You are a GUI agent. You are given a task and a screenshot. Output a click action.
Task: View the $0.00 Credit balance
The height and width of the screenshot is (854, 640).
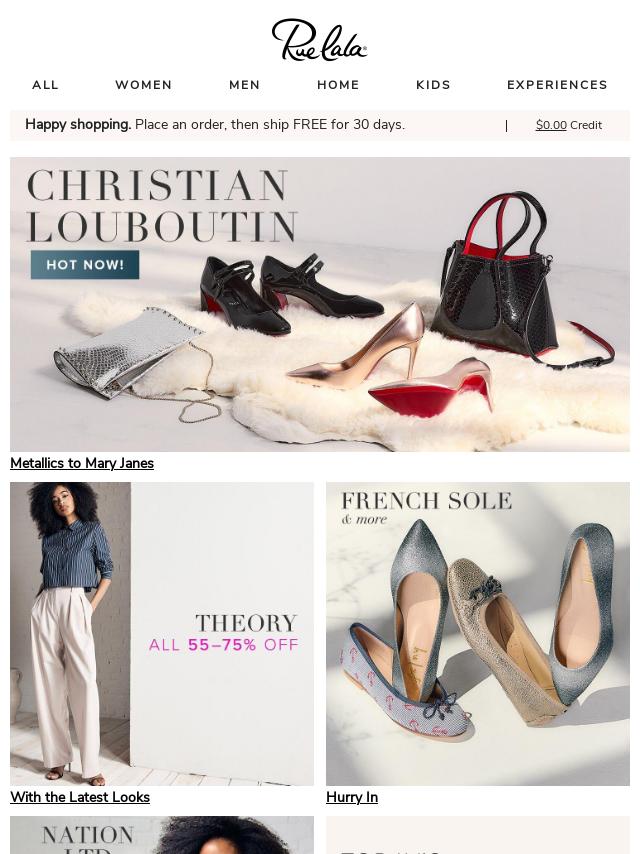pos(568,125)
